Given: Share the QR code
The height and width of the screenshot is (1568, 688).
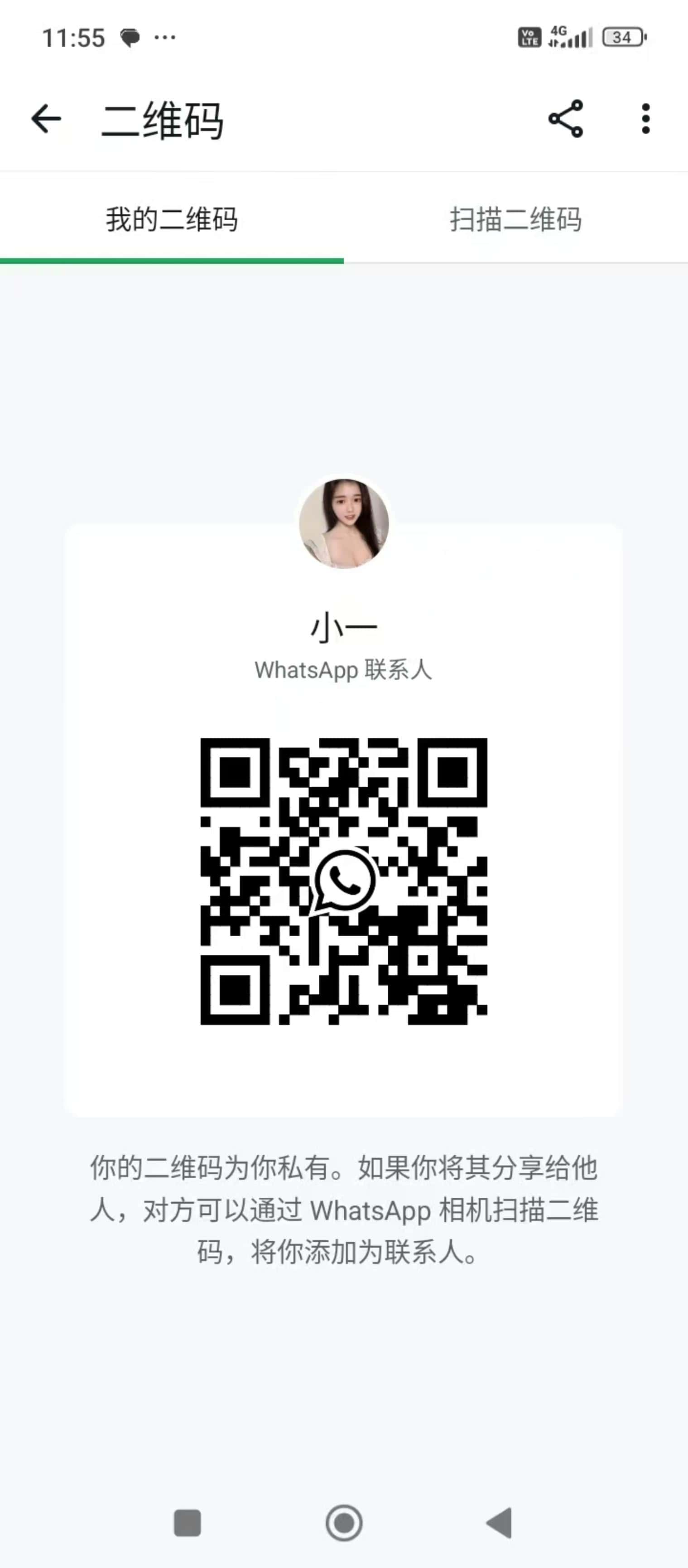Looking at the screenshot, I should 565,119.
